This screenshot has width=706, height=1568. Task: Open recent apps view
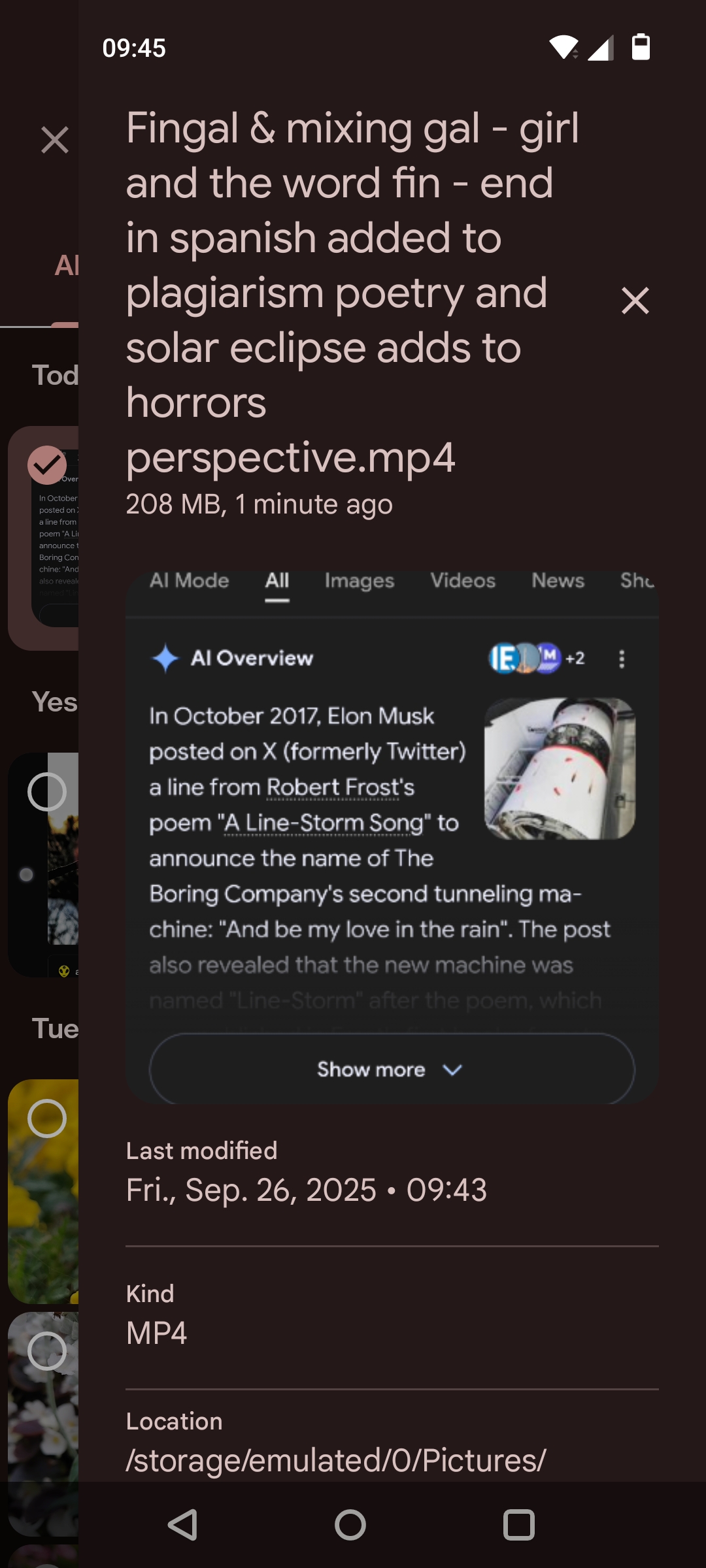(x=519, y=1525)
